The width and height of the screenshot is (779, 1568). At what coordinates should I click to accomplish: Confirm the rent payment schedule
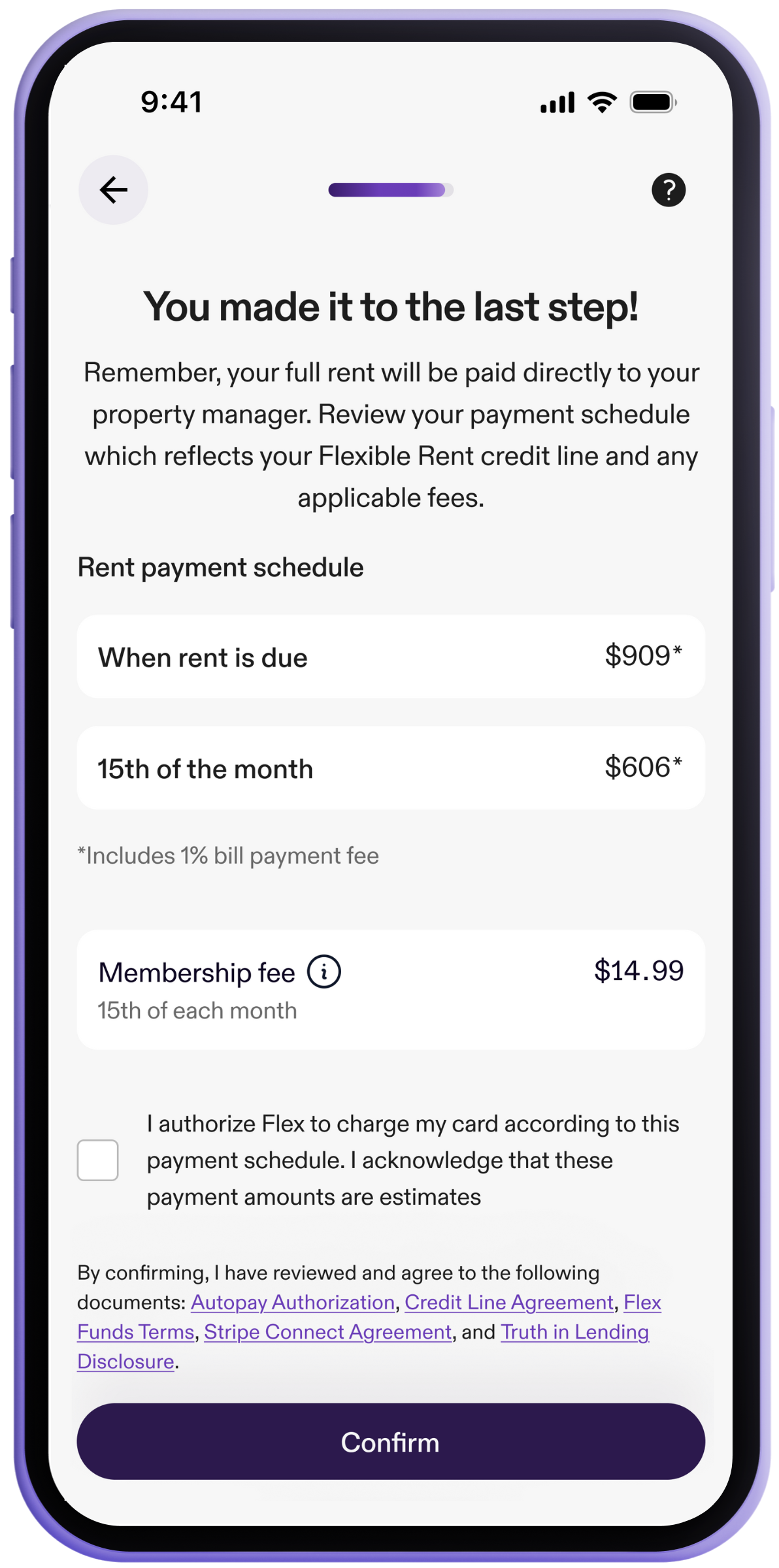click(x=391, y=1442)
